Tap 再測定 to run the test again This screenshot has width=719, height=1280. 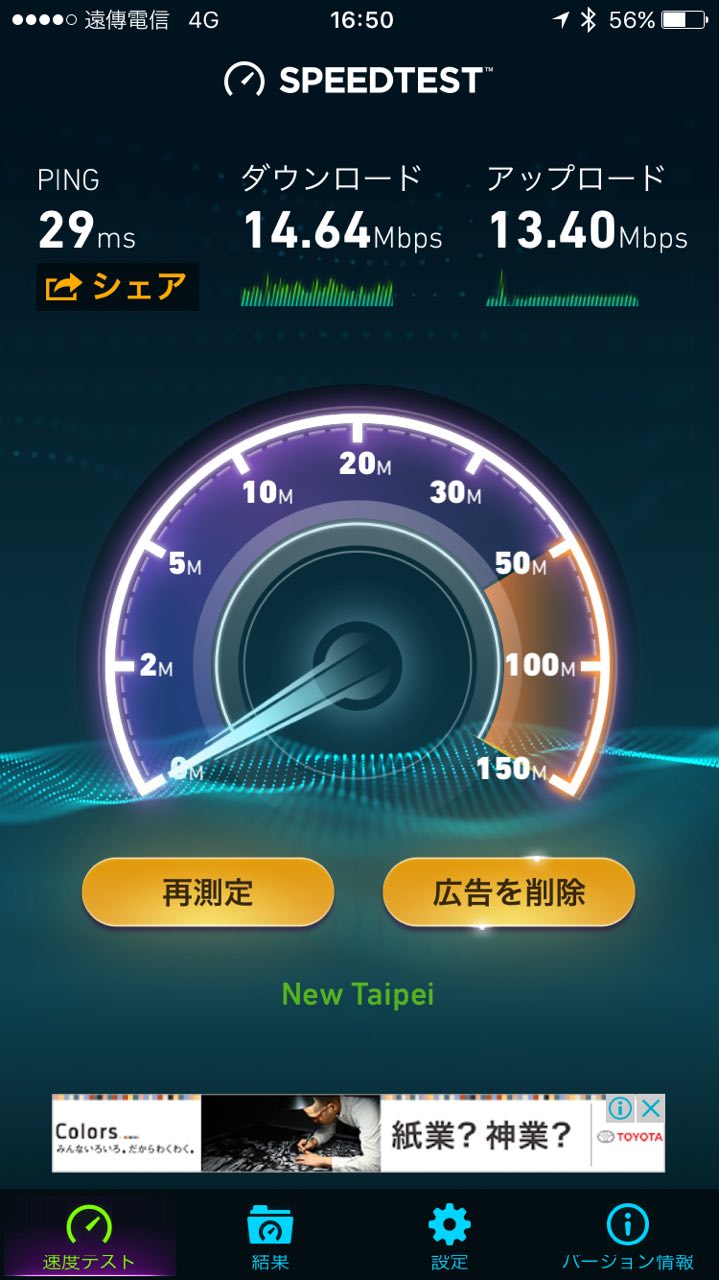click(208, 892)
